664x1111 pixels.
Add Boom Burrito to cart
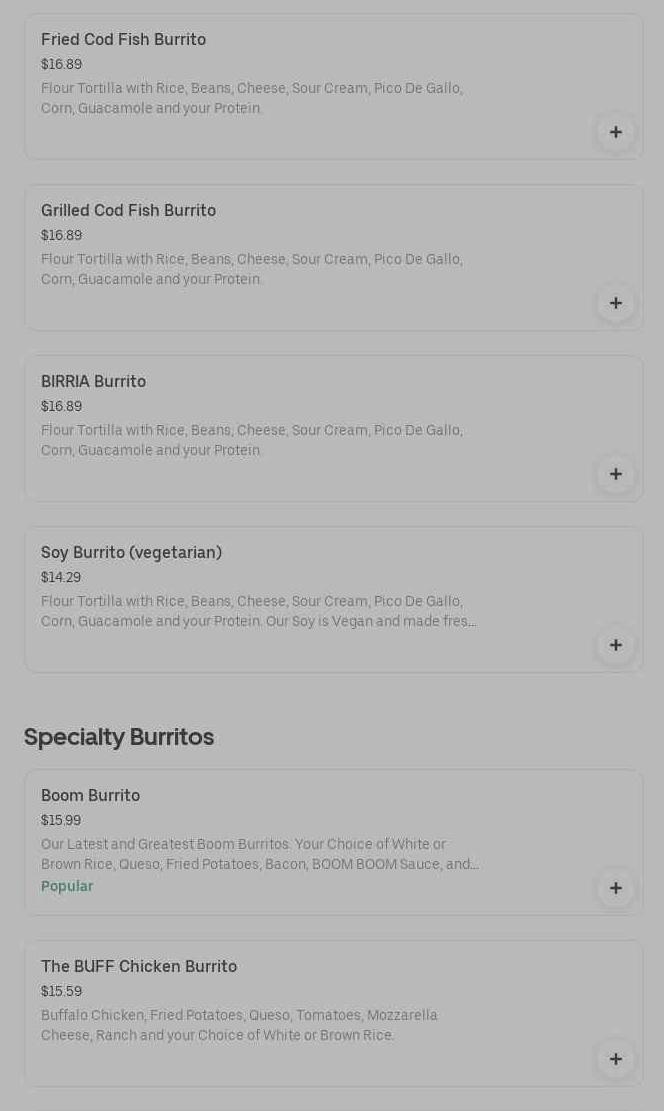616,888
